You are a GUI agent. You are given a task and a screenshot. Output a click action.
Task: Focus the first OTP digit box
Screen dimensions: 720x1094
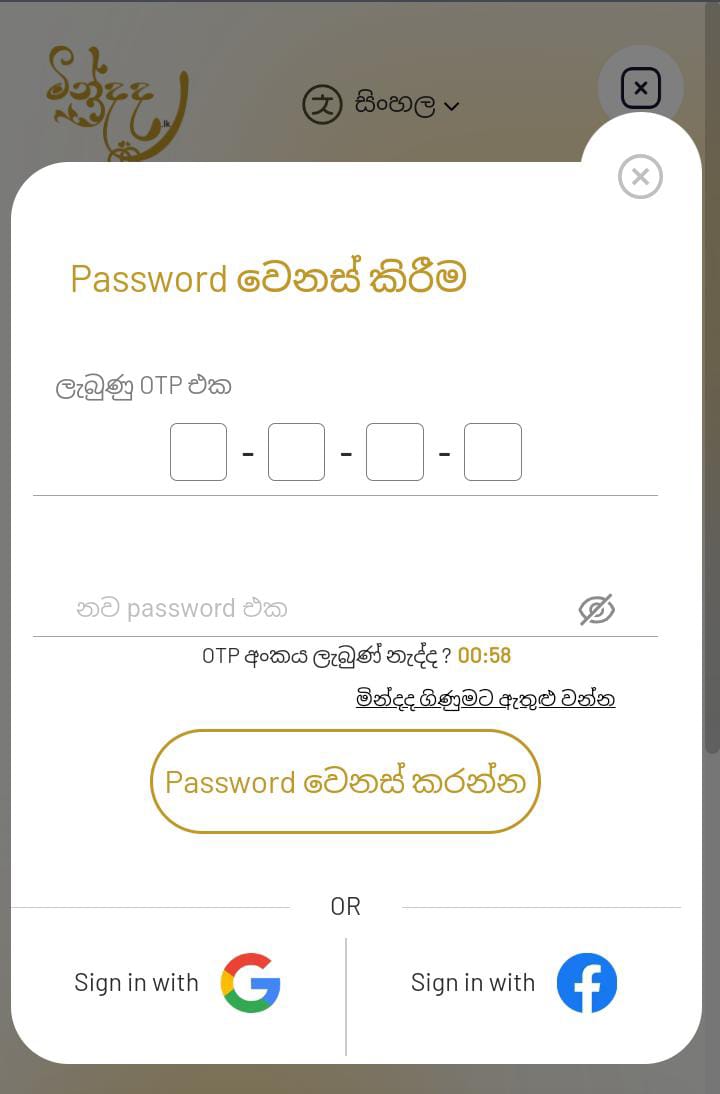point(198,452)
